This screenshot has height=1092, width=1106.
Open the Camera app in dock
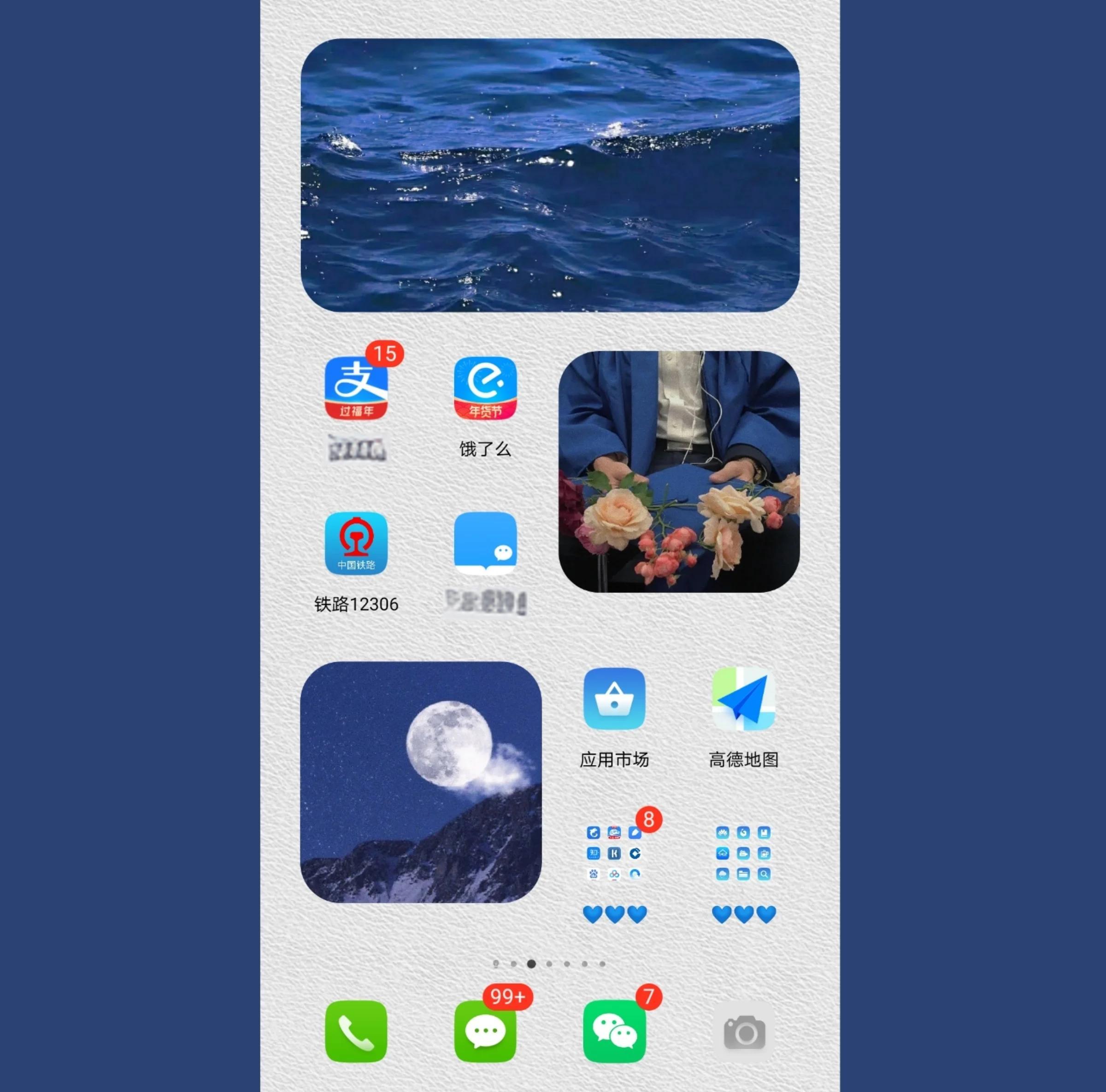(743, 1031)
